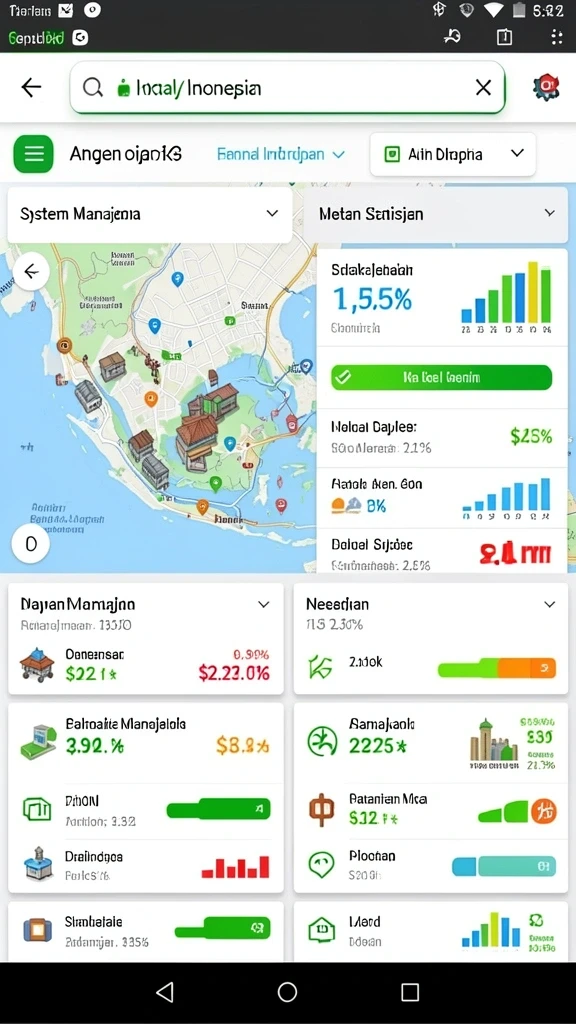
Task: Tap the green Ka loel leenim button
Action: pyautogui.click(x=441, y=377)
